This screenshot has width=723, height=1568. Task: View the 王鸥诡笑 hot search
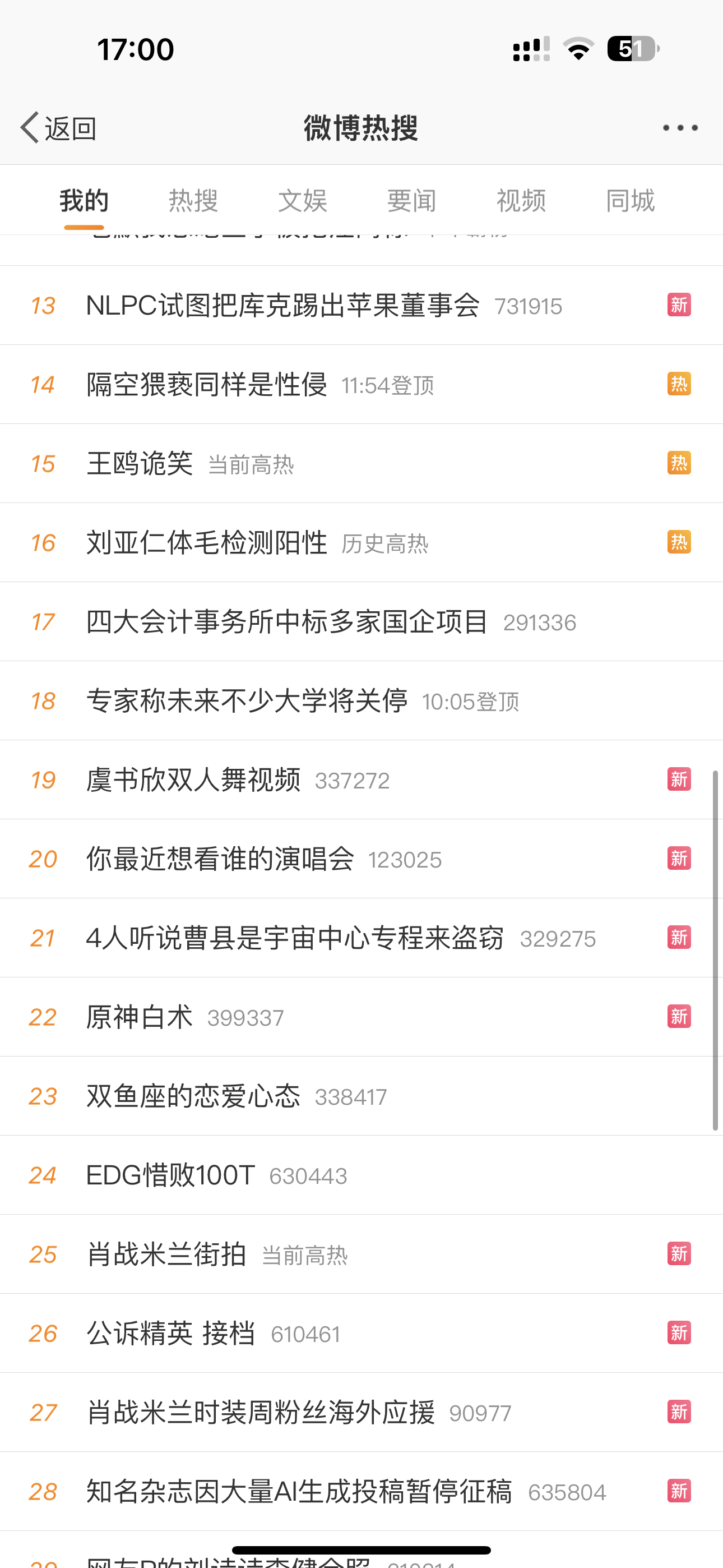coord(140,464)
